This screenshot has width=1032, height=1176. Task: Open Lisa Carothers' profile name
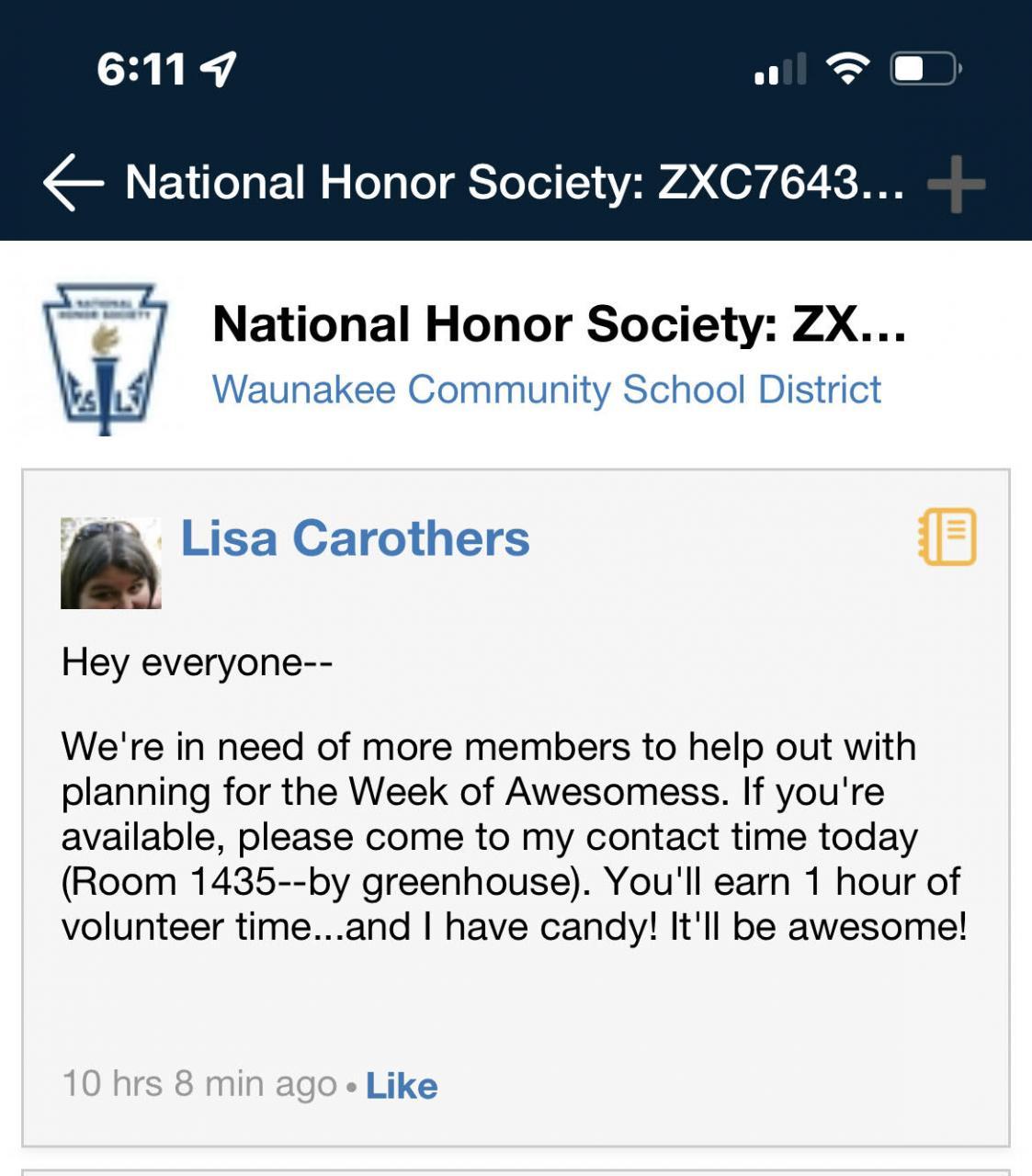pyautogui.click(x=355, y=538)
